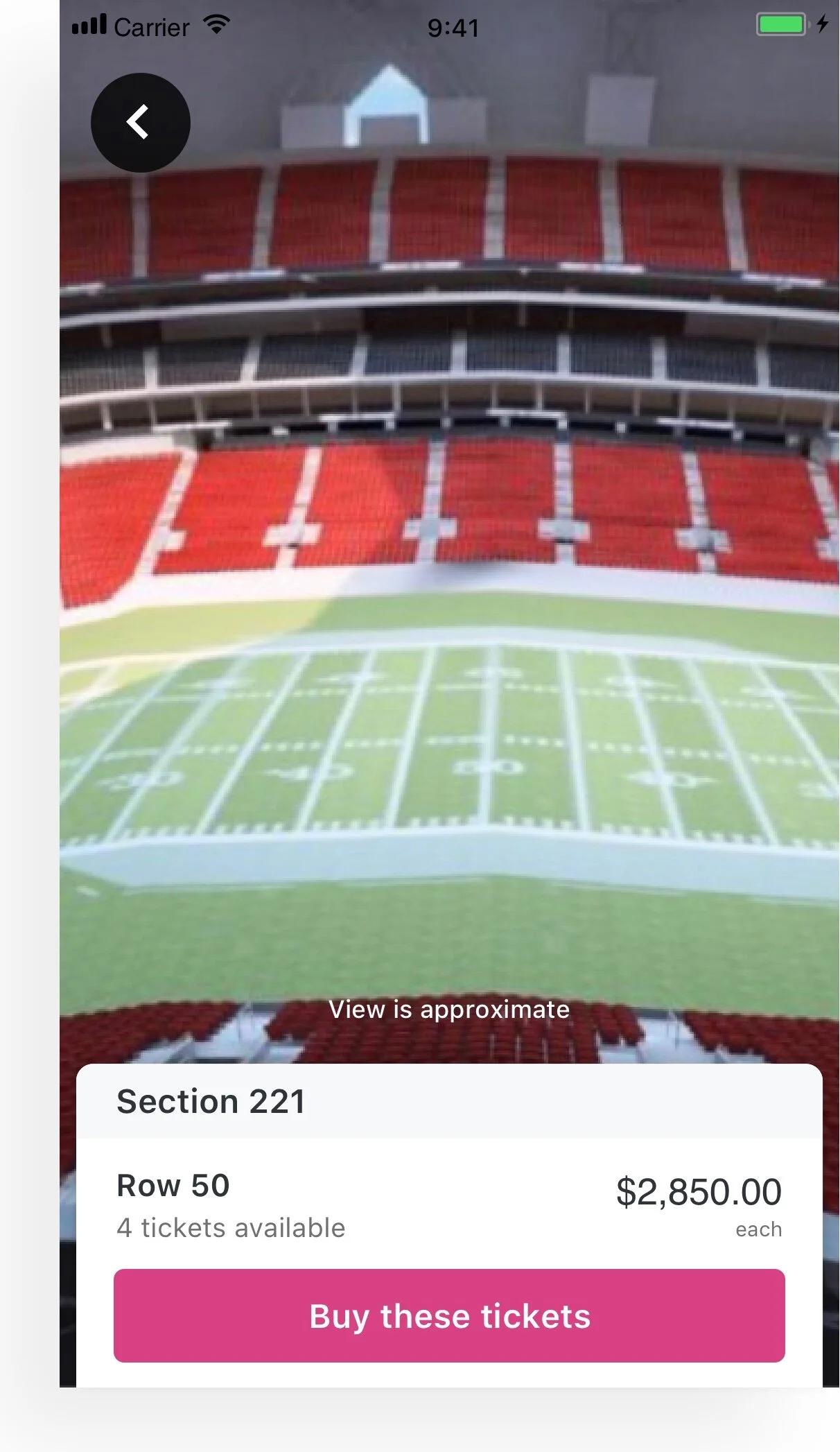This screenshot has width=840, height=1452.
Task: Go back using the arrow button
Action: 140,123
